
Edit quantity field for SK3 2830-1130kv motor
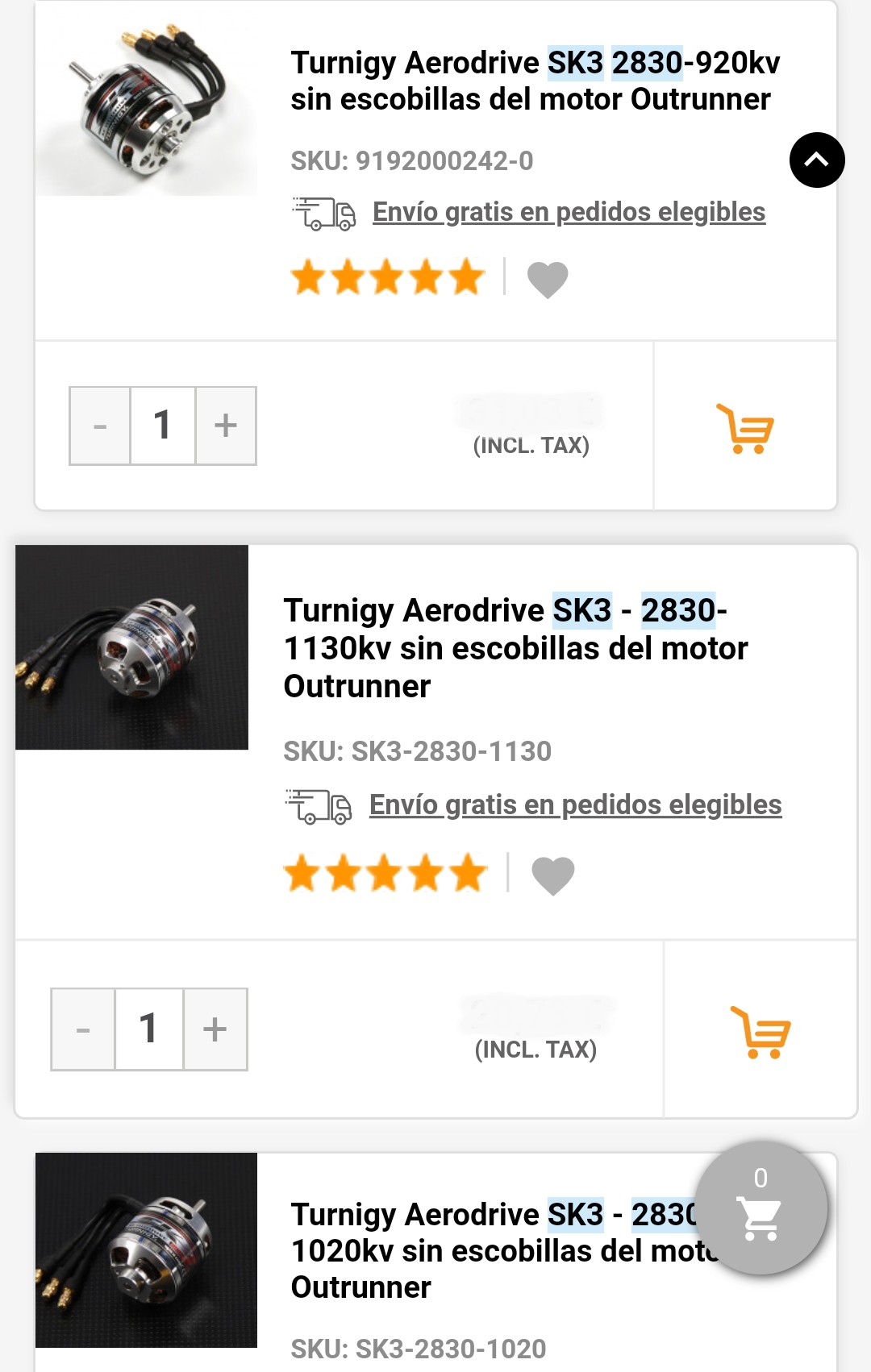pyautogui.click(x=149, y=1029)
